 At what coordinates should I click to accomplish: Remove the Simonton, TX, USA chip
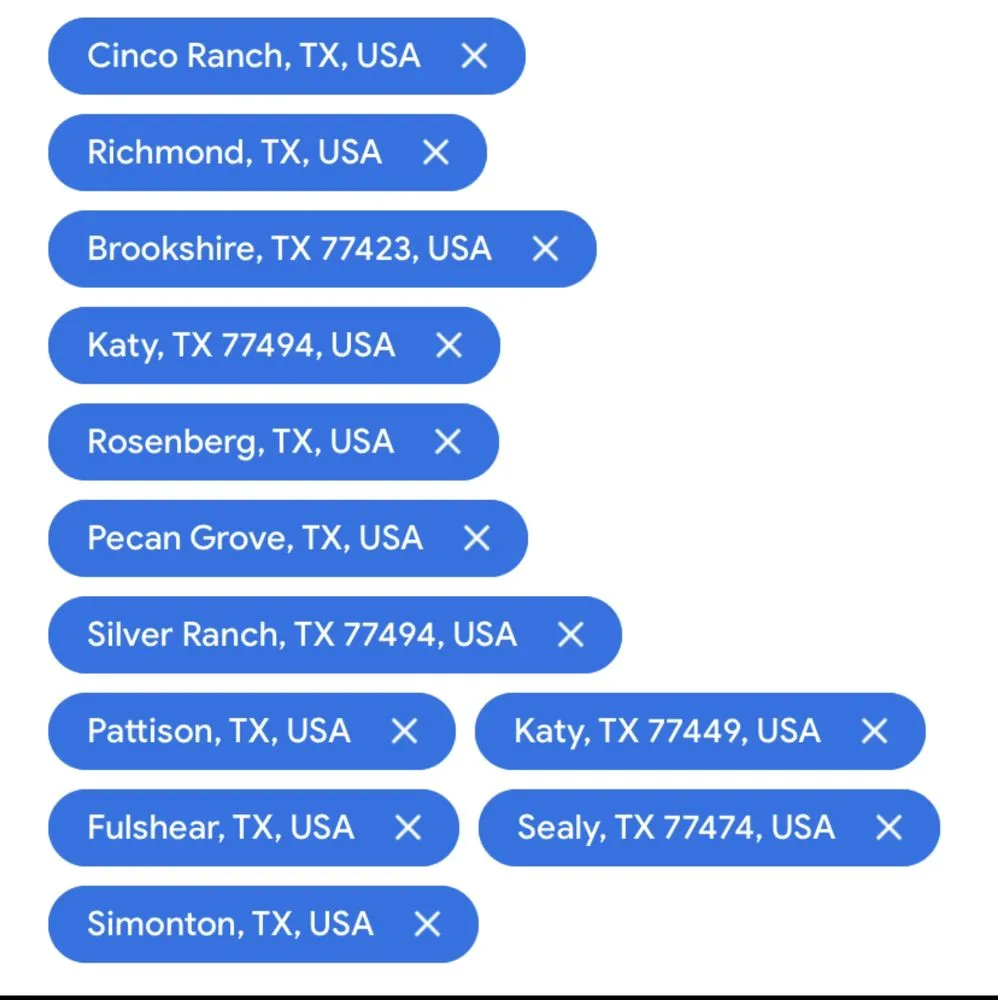pos(427,924)
